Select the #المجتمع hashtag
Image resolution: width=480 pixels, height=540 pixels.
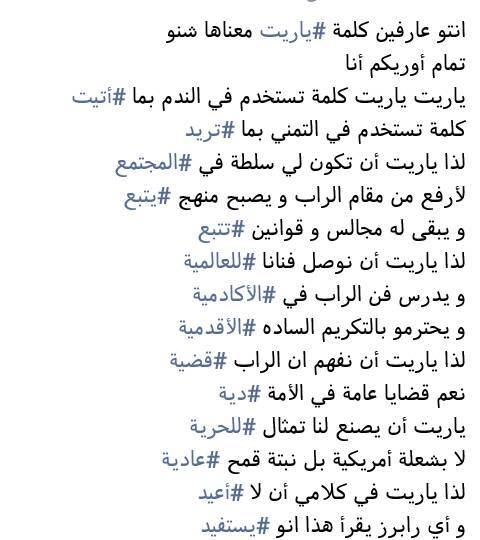pos(153,163)
